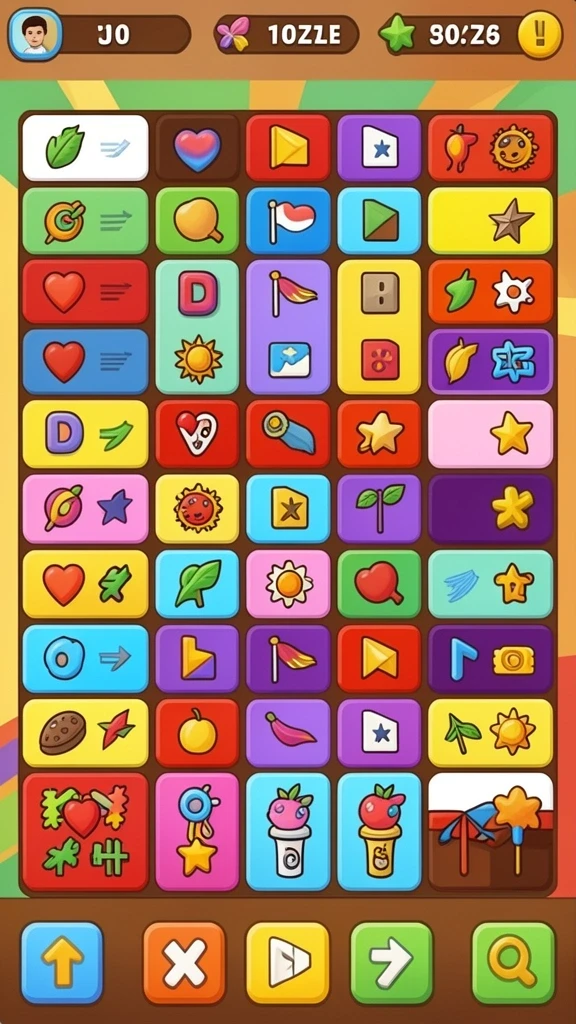Tap the blue tile with a flag

288,221
